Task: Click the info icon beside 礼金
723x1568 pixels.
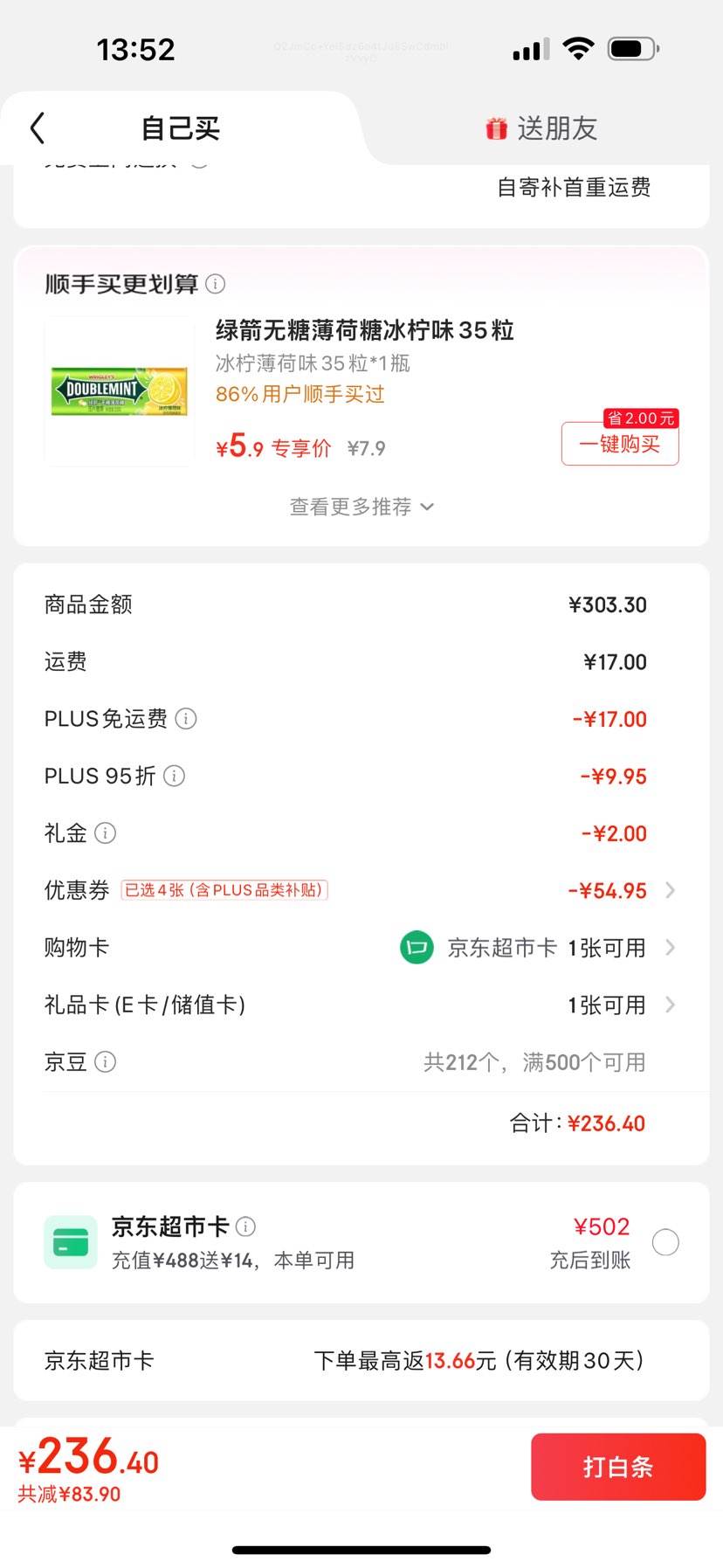Action: point(104,832)
